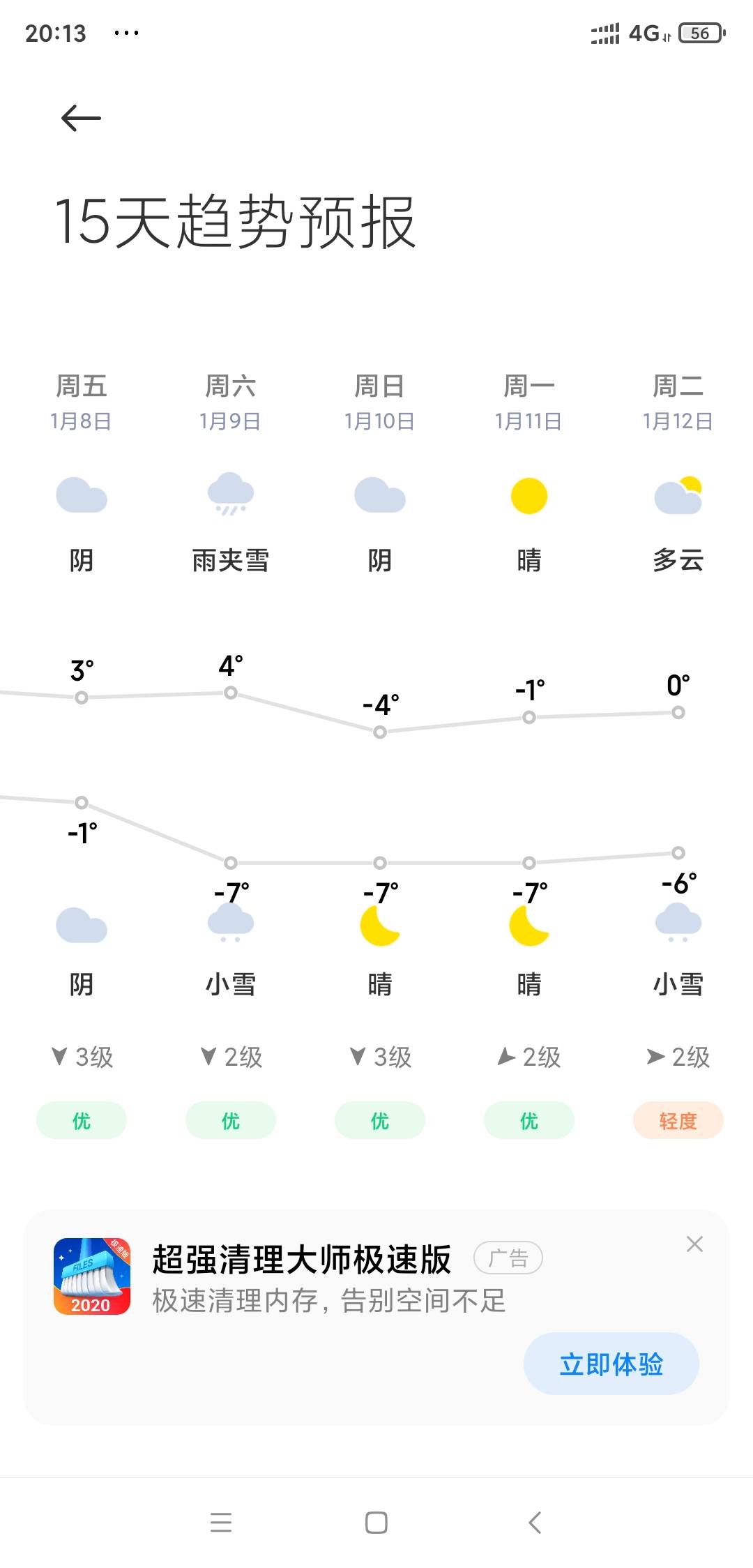Dismiss the 超强清理大师极速版 ad
Viewport: 753px width, 1568px height.
[694, 1244]
